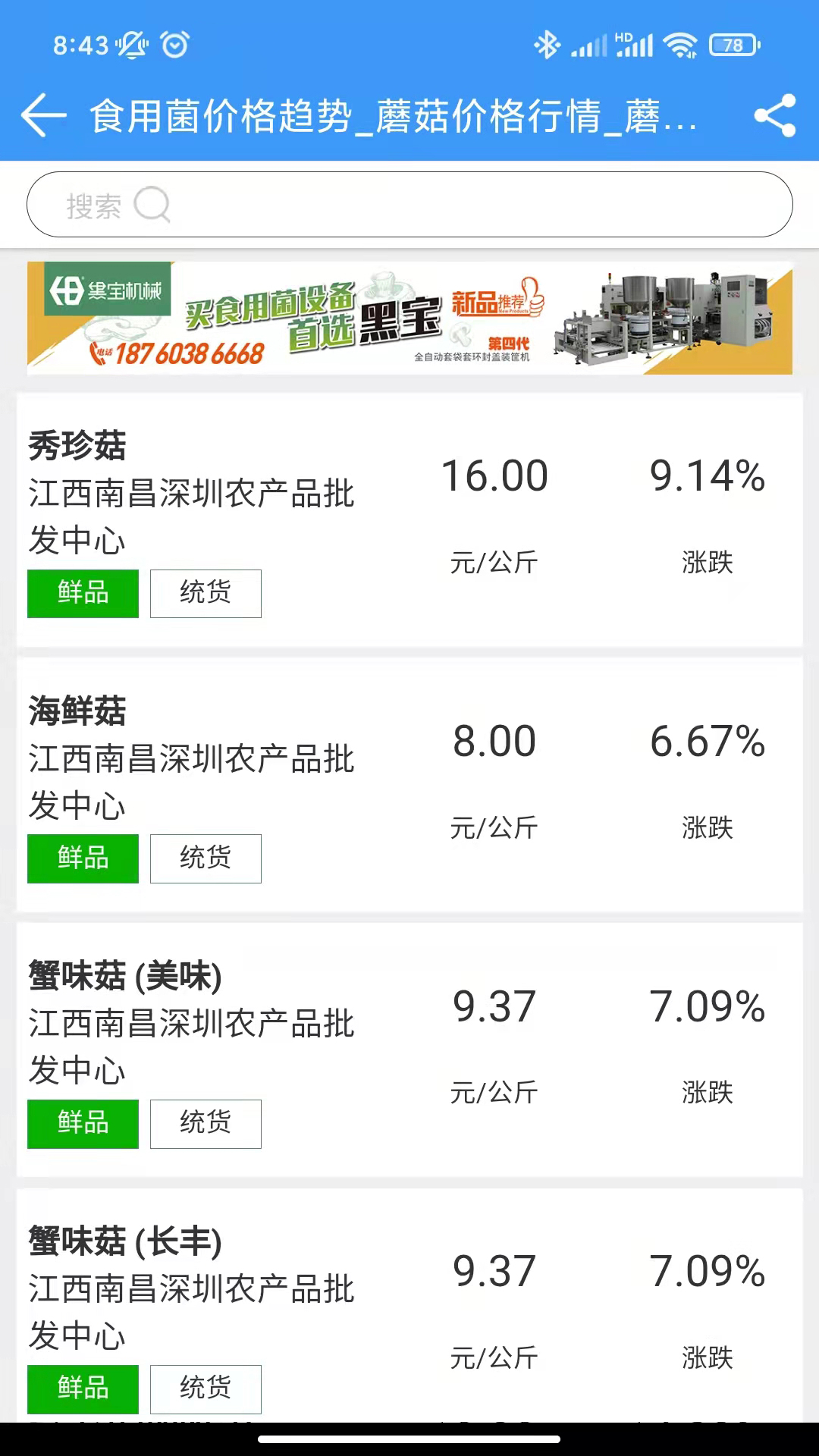Image resolution: width=819 pixels, height=1456 pixels.
Task: Share this mushroom price page
Action: coord(774,116)
